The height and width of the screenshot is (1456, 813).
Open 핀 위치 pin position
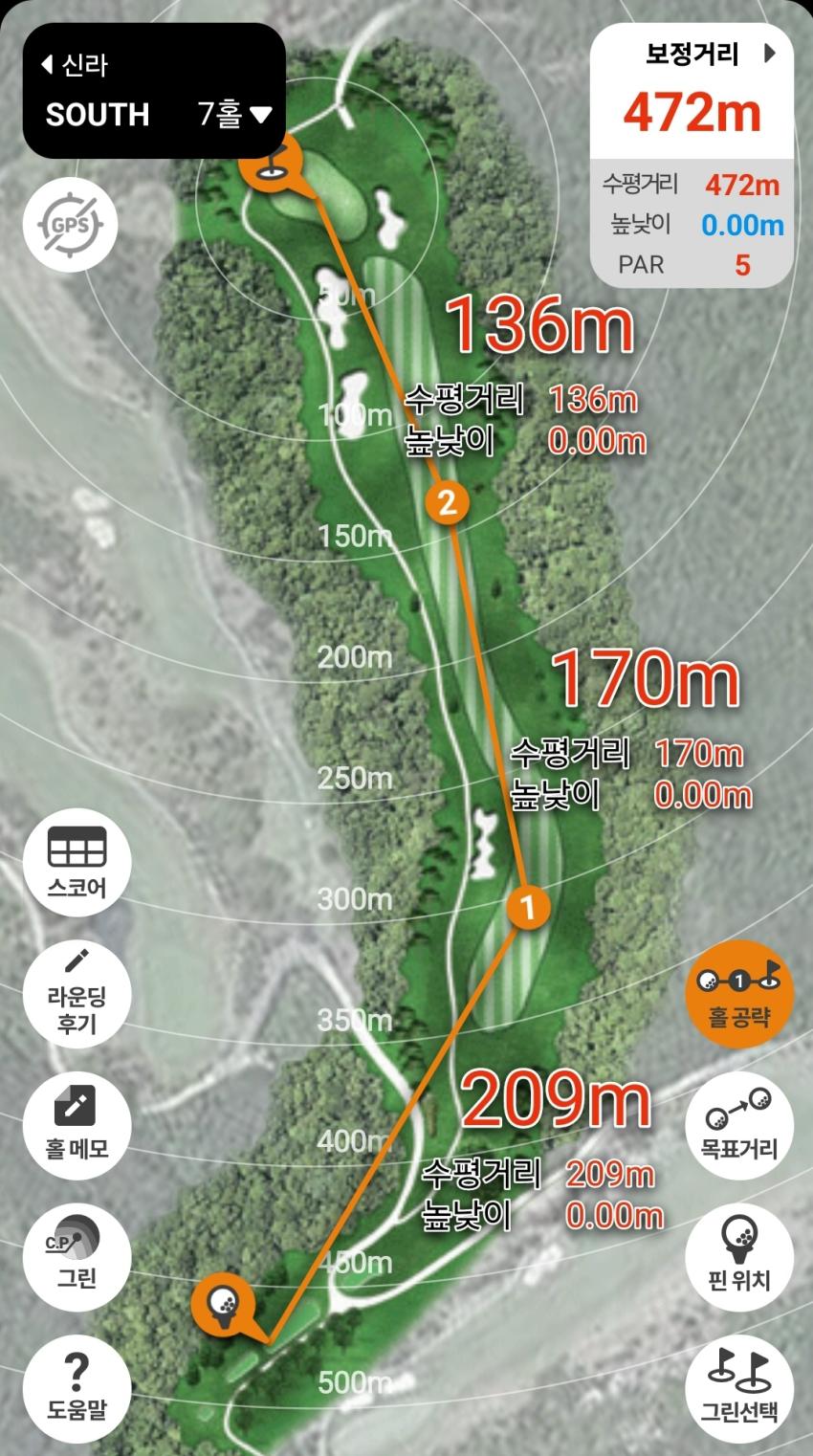(739, 1252)
